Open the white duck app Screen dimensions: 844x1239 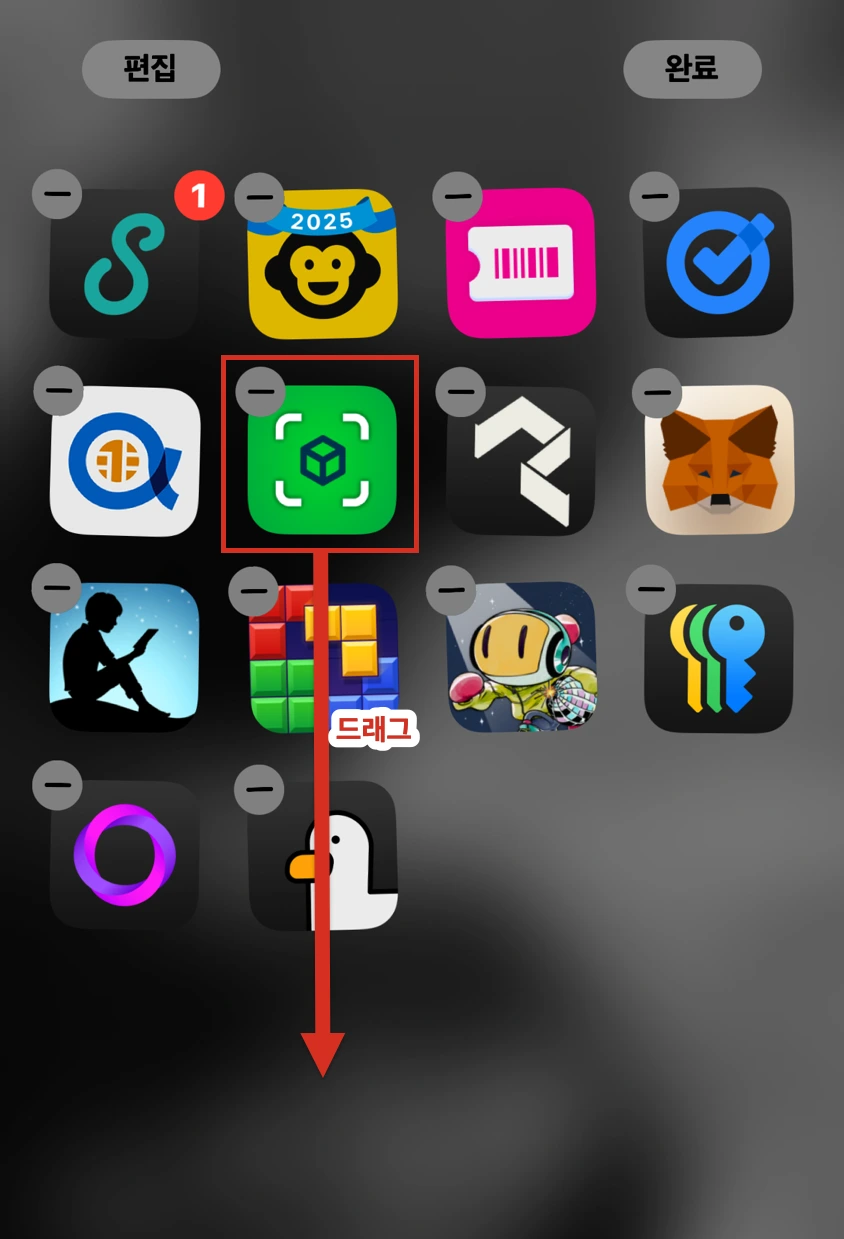(322, 855)
